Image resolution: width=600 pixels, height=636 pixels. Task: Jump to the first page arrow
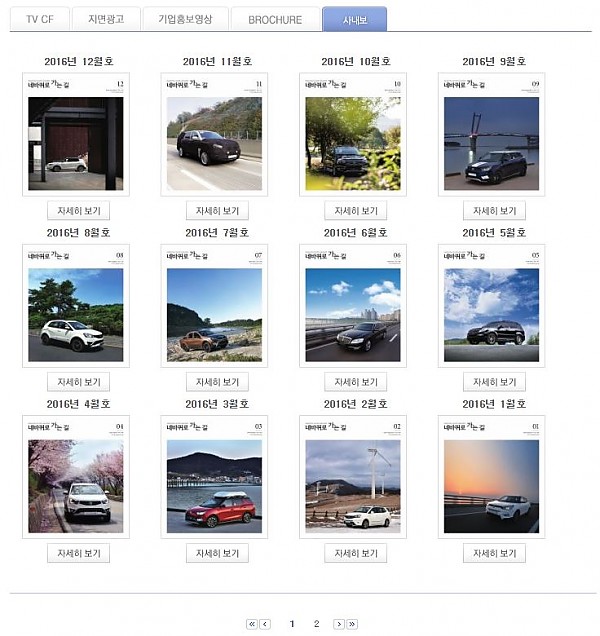point(252,624)
